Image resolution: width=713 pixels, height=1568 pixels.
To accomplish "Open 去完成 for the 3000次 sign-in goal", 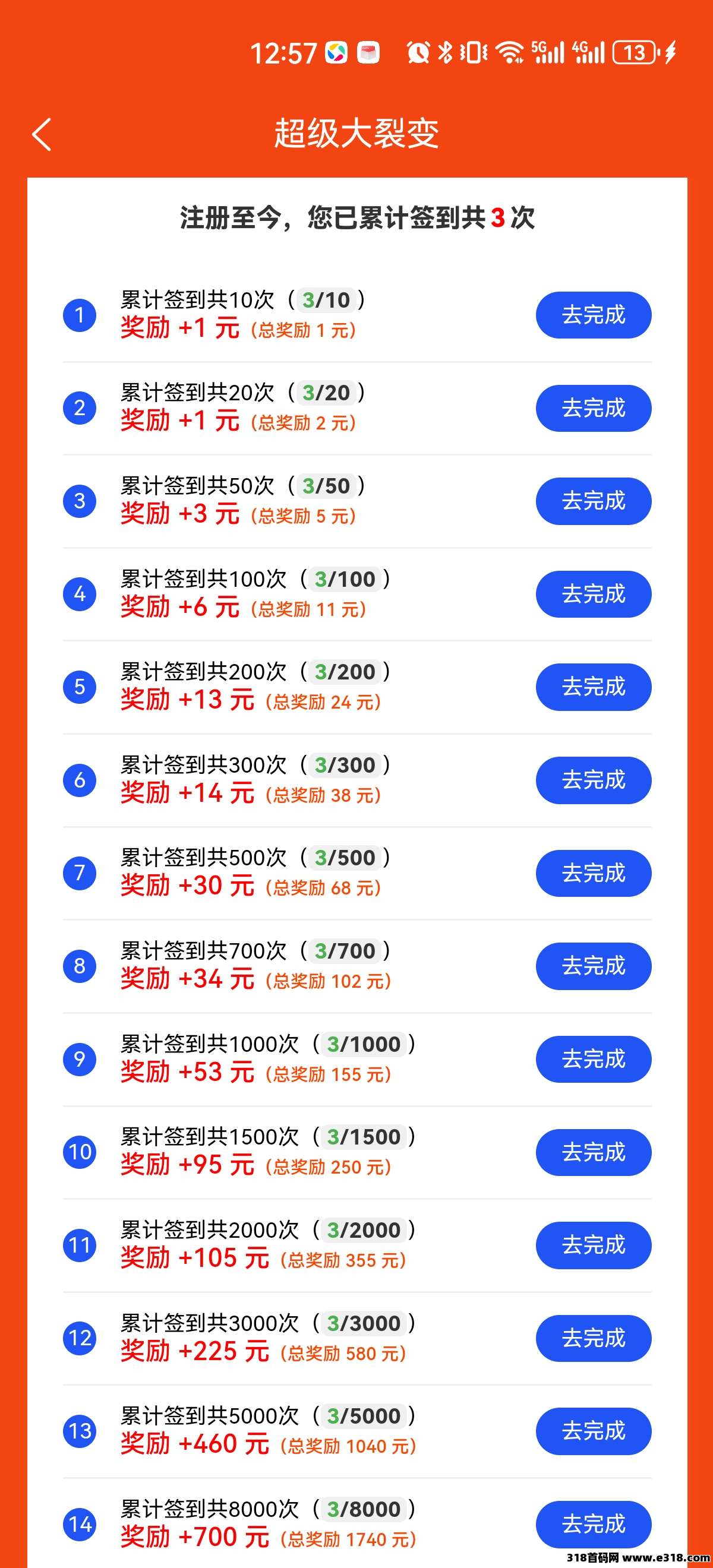I will click(x=594, y=1338).
